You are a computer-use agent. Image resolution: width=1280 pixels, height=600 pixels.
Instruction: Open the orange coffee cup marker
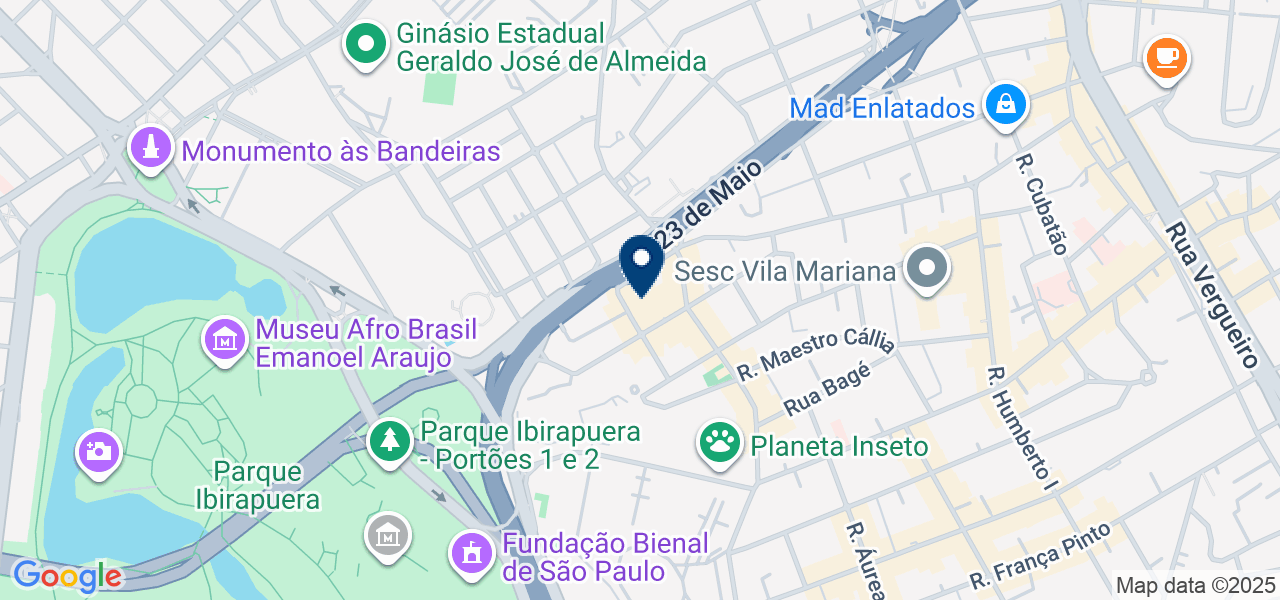pos(1166,57)
